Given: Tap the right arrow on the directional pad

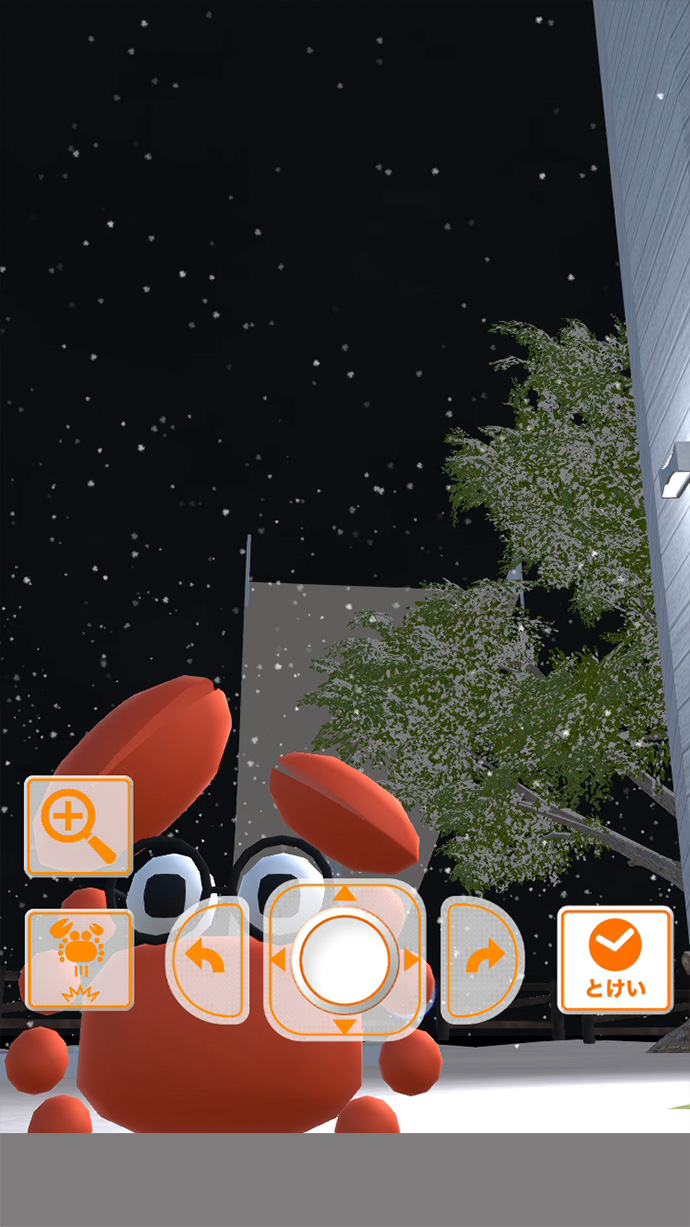Looking at the screenshot, I should click(411, 961).
